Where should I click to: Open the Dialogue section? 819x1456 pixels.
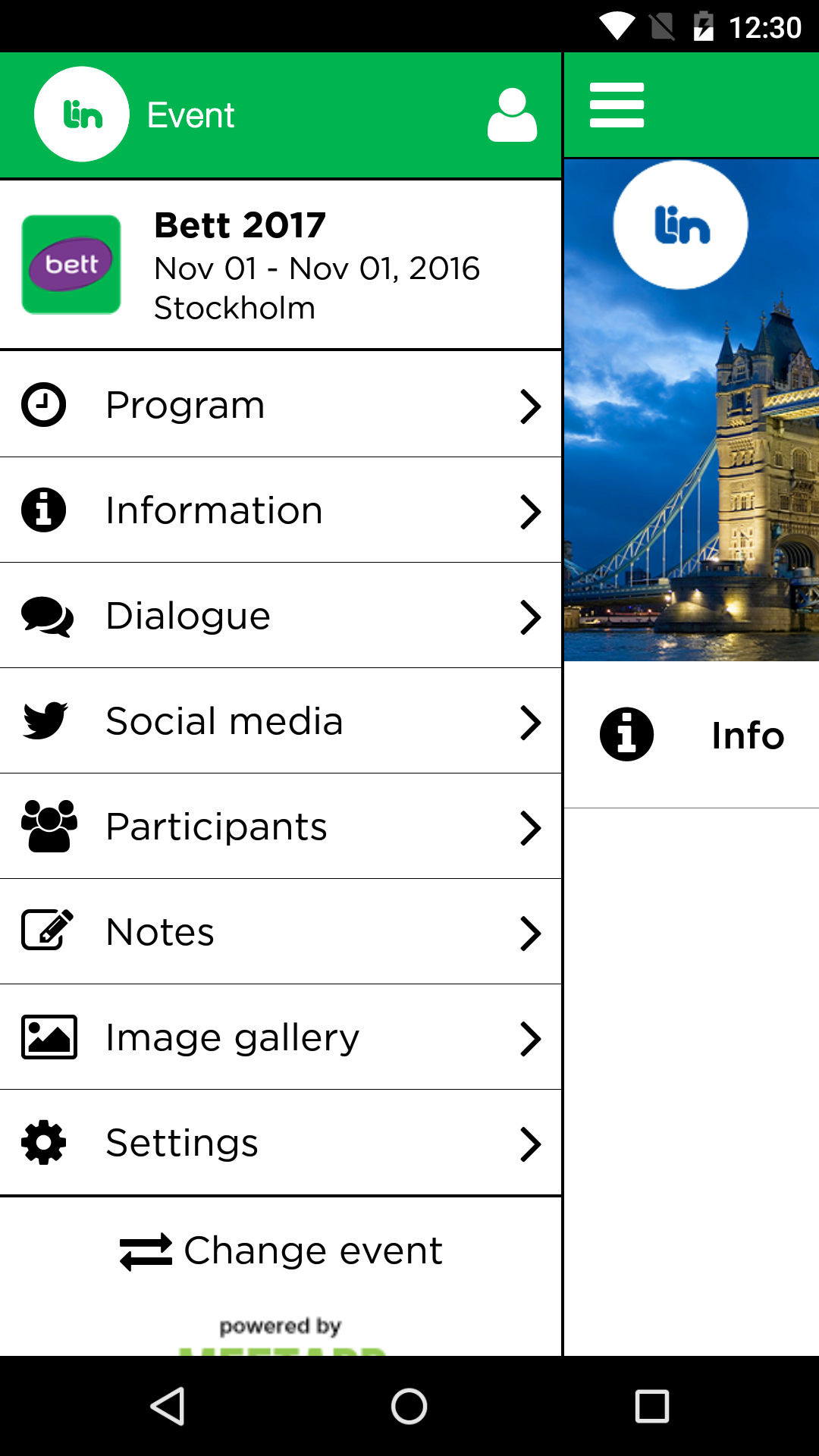(x=281, y=616)
